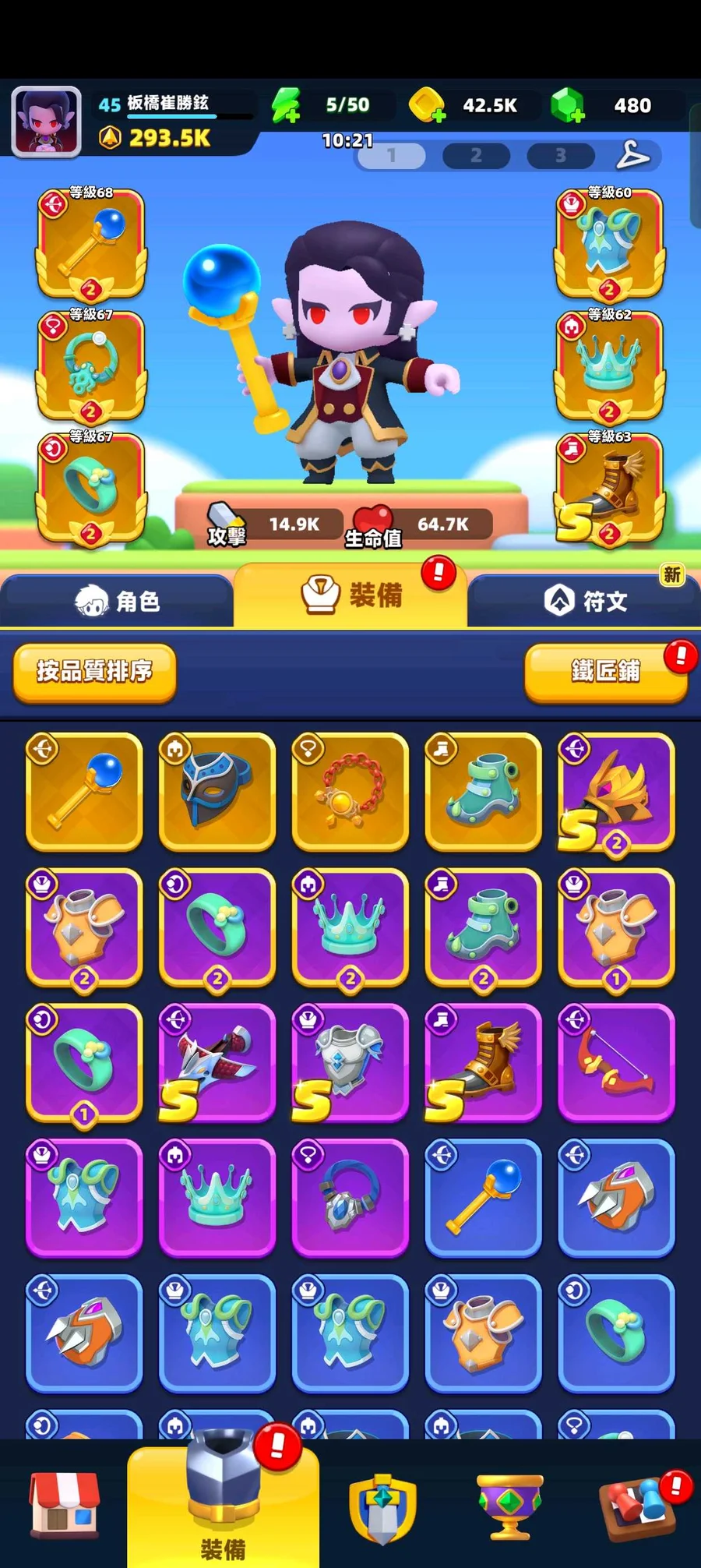Image resolution: width=701 pixels, height=1568 pixels.
Task: Select loadout preset 3
Action: coord(561,156)
